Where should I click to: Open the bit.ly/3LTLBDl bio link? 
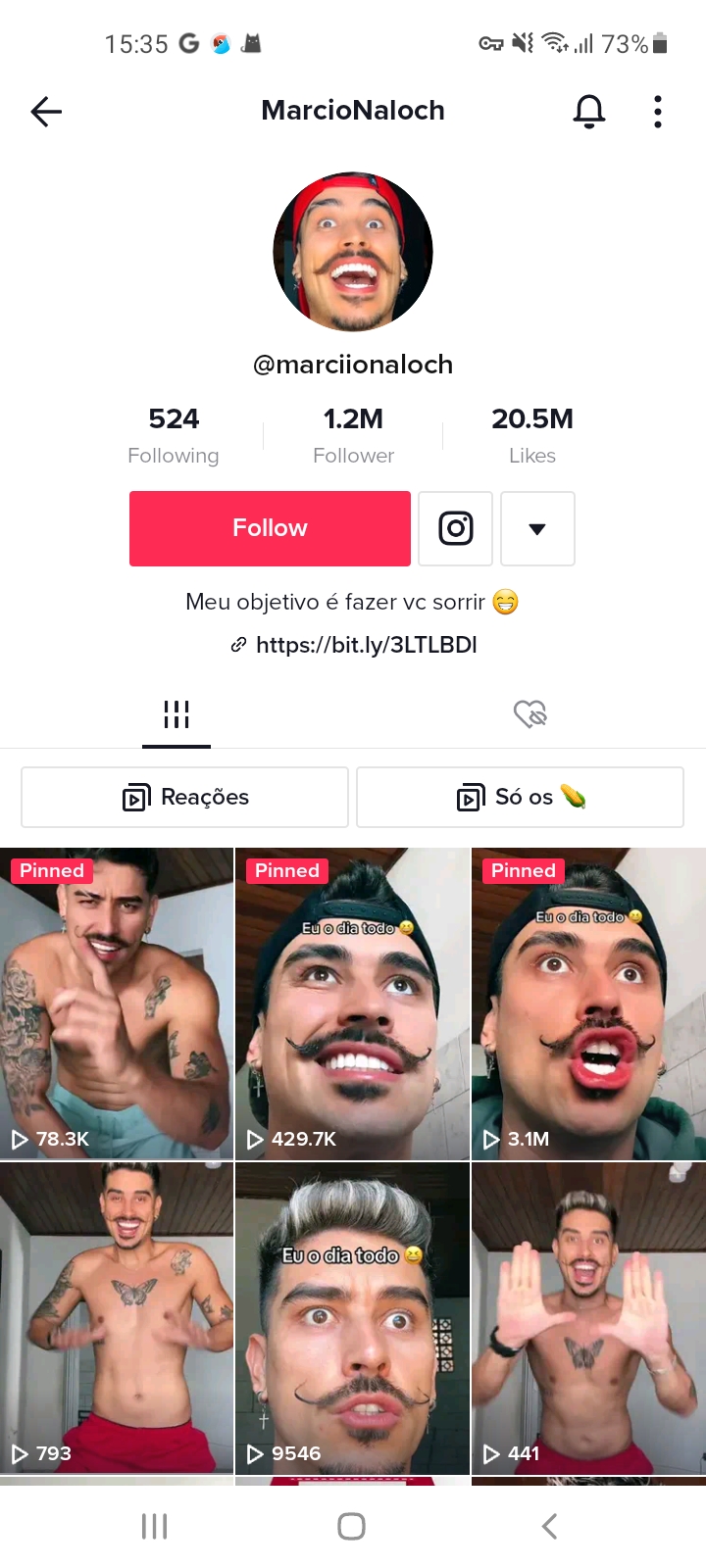point(365,645)
